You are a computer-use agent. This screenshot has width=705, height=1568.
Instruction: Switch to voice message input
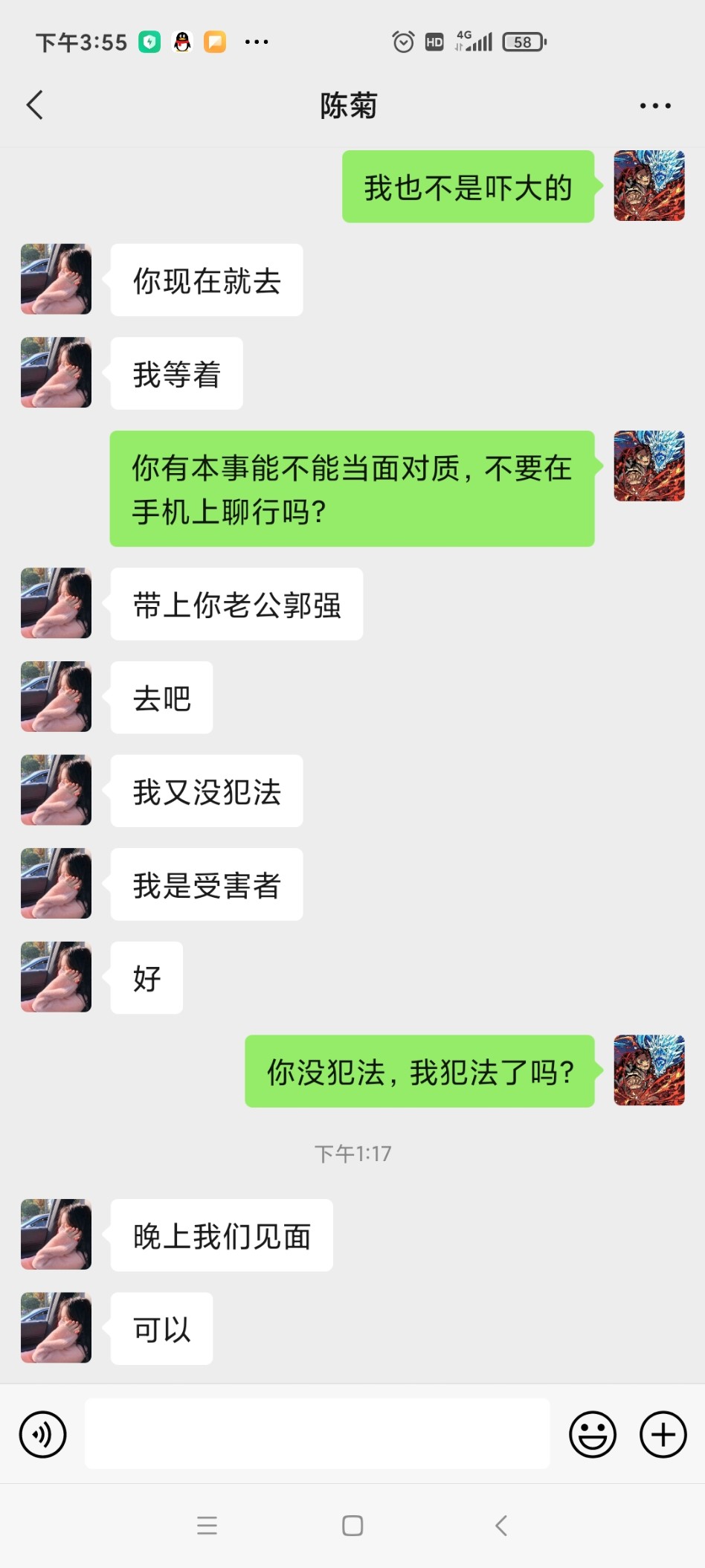[x=43, y=1433]
